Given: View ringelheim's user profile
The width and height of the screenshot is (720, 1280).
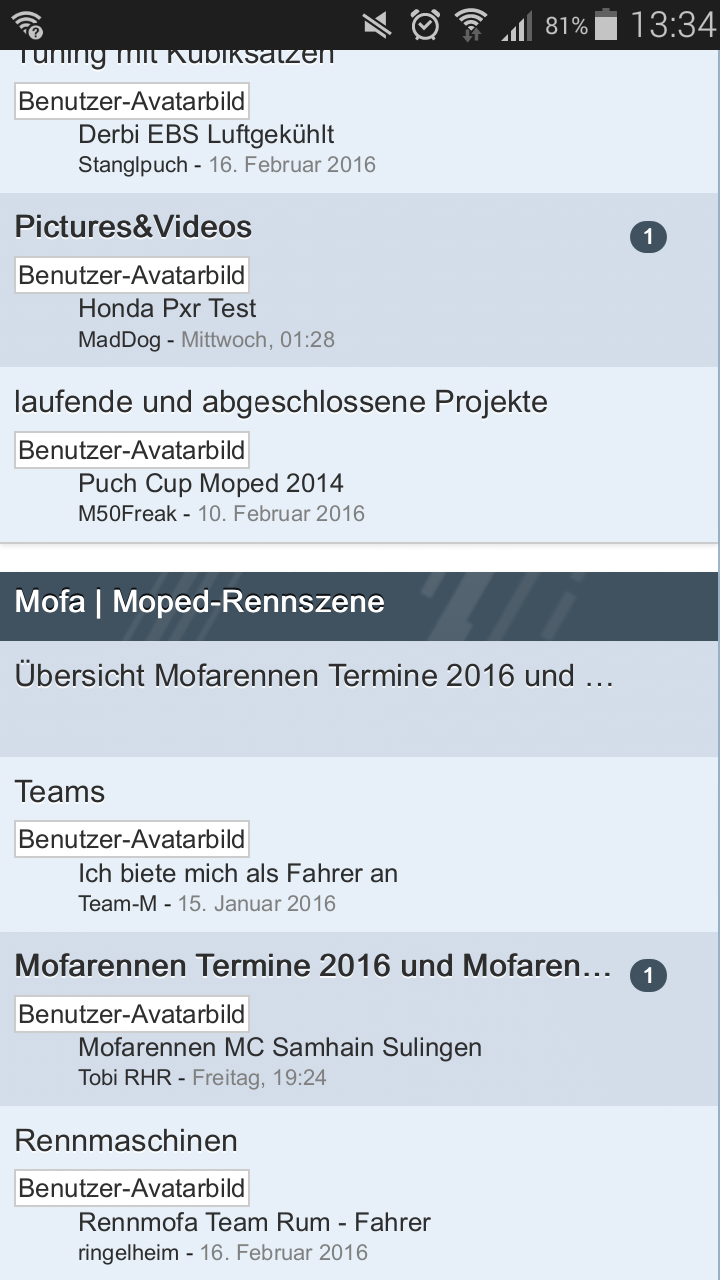Looking at the screenshot, I should (129, 1253).
